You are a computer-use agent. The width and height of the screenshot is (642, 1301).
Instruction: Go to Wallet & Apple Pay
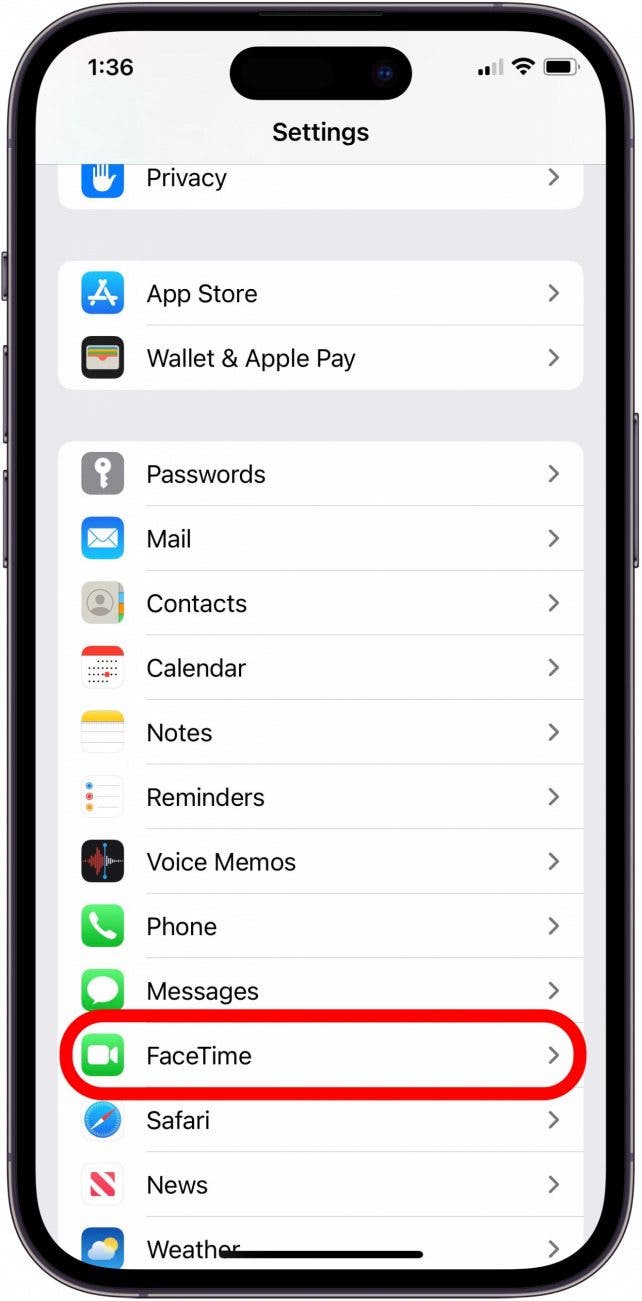pos(320,358)
